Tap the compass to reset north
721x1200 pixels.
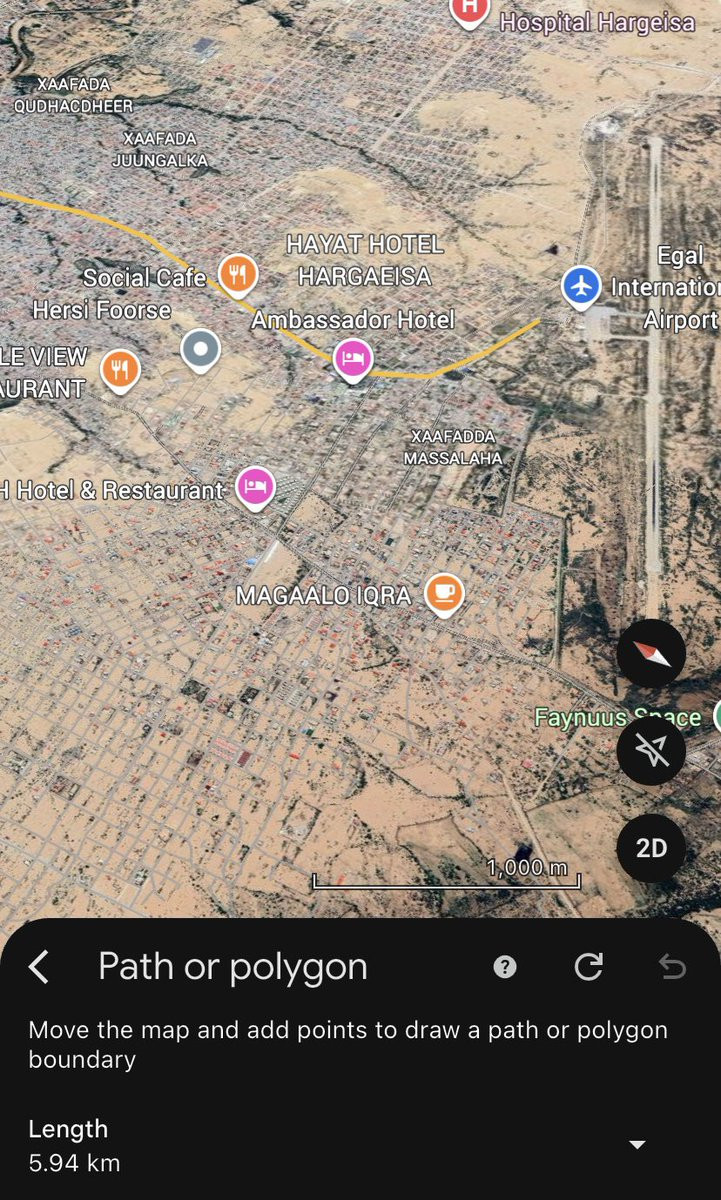click(651, 654)
